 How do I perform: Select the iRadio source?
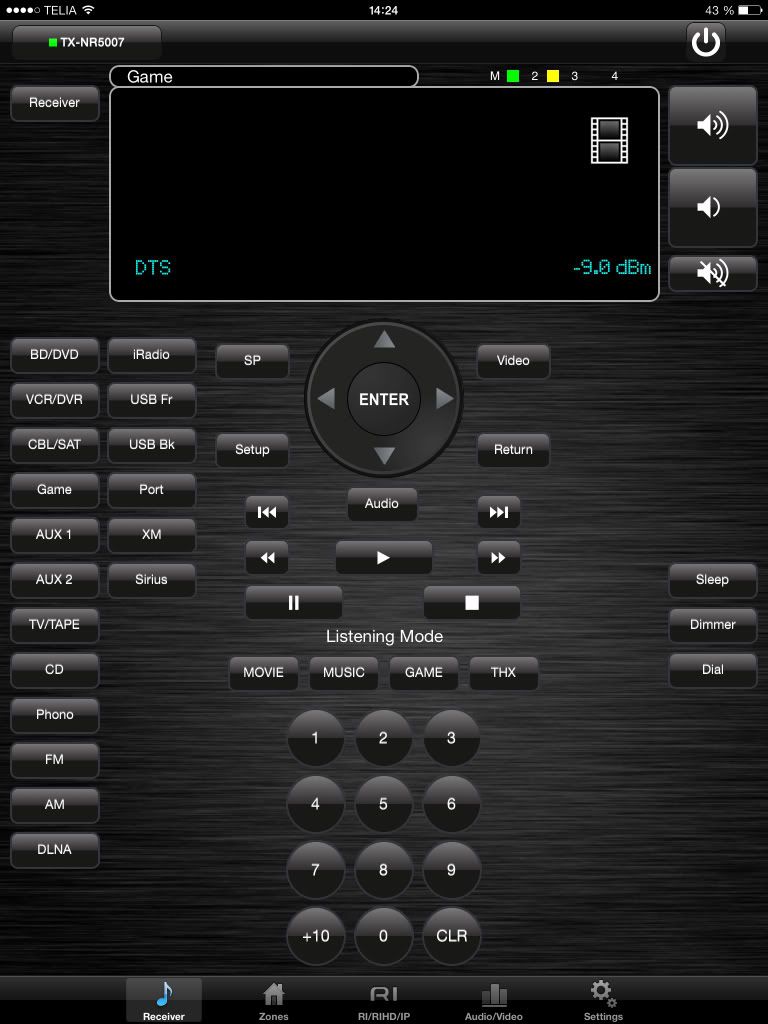pyautogui.click(x=151, y=355)
